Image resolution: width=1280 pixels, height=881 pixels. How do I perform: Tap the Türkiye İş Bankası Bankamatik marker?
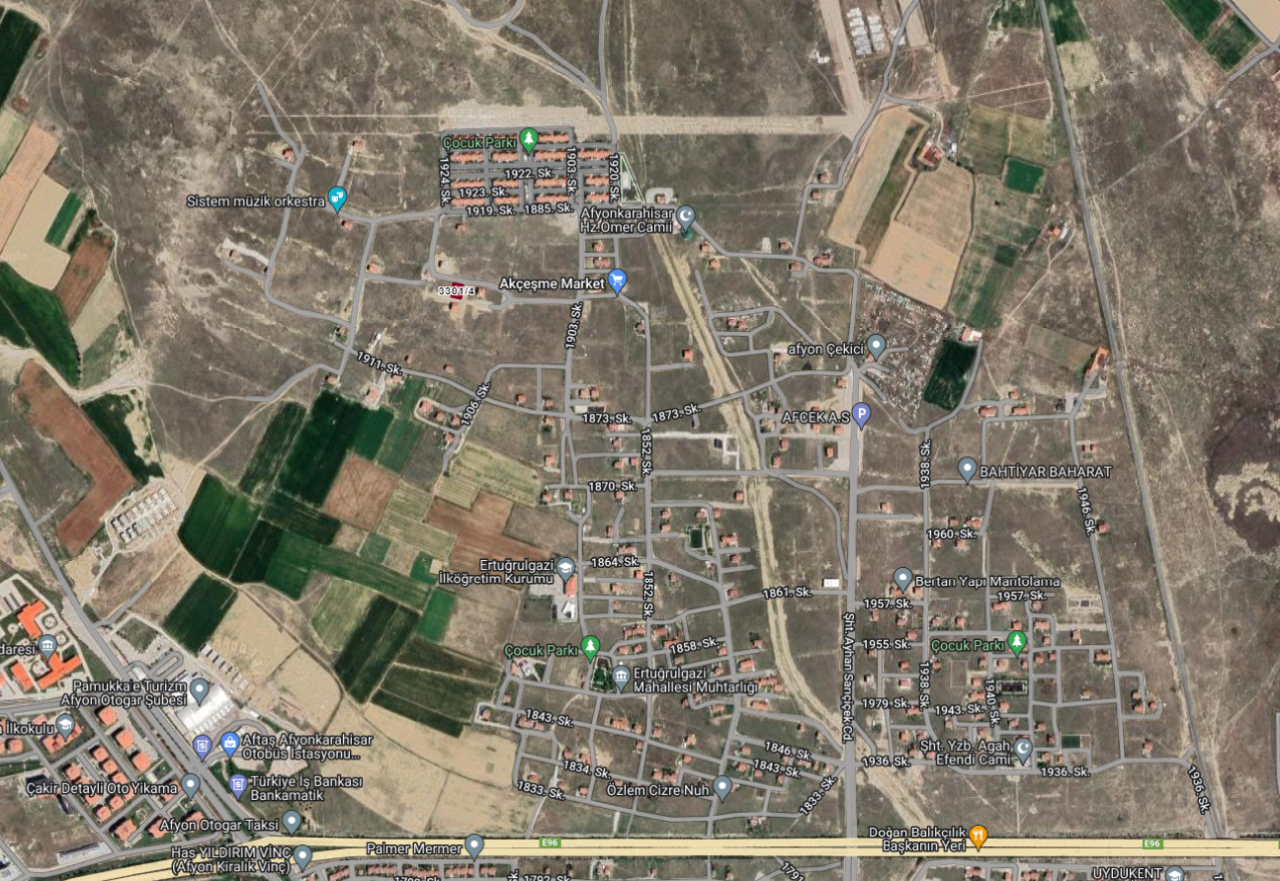pos(238,784)
